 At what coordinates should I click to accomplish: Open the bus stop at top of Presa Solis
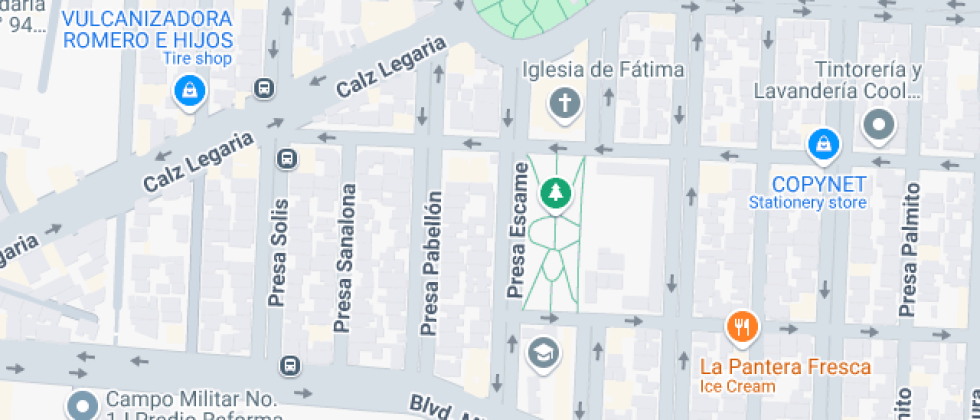(x=287, y=159)
